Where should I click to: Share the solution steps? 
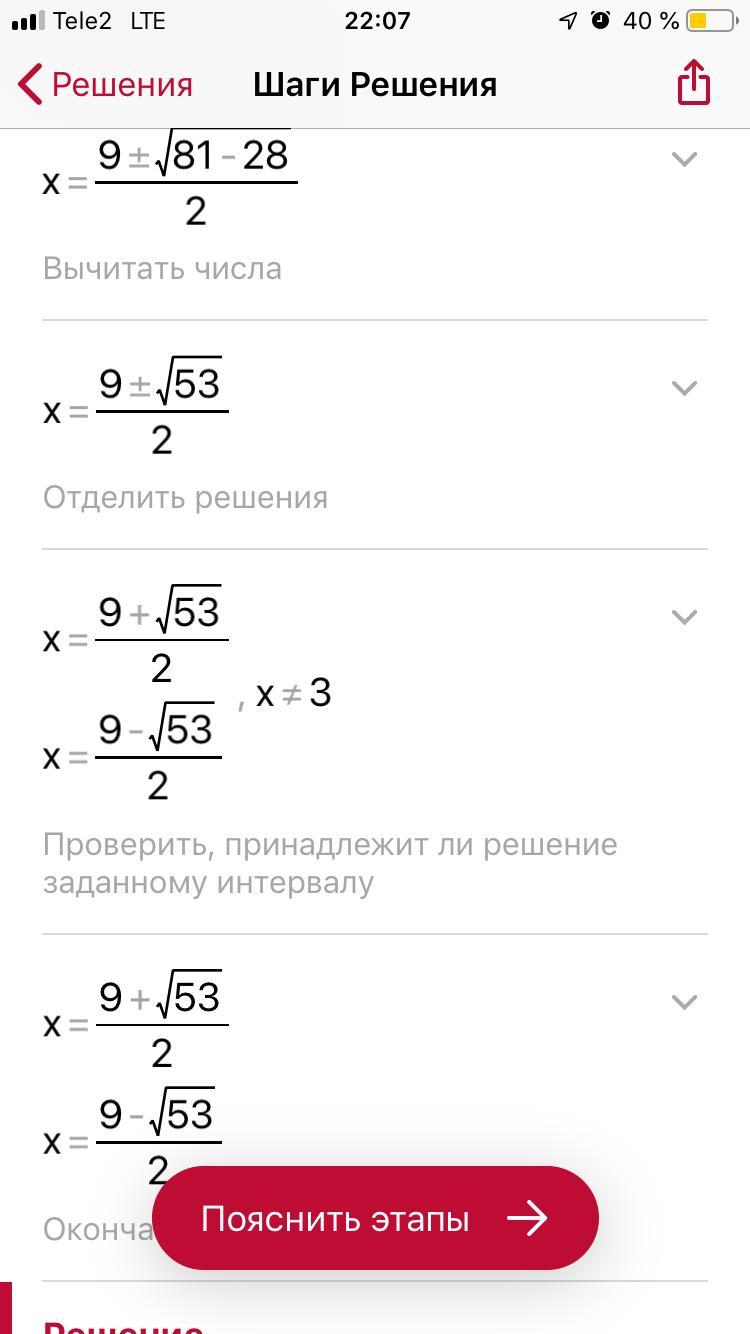(693, 82)
